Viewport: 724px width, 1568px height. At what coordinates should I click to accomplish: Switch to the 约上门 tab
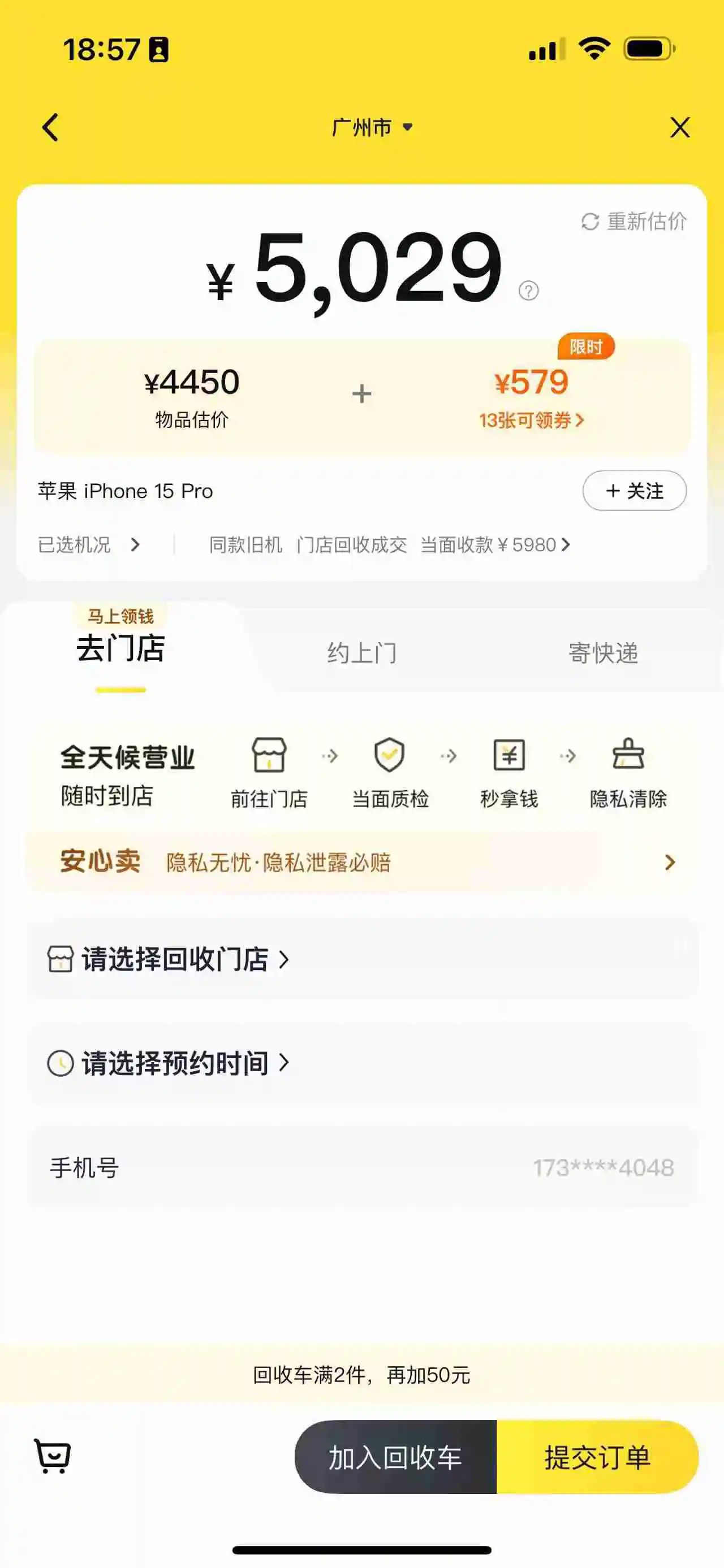click(x=361, y=653)
